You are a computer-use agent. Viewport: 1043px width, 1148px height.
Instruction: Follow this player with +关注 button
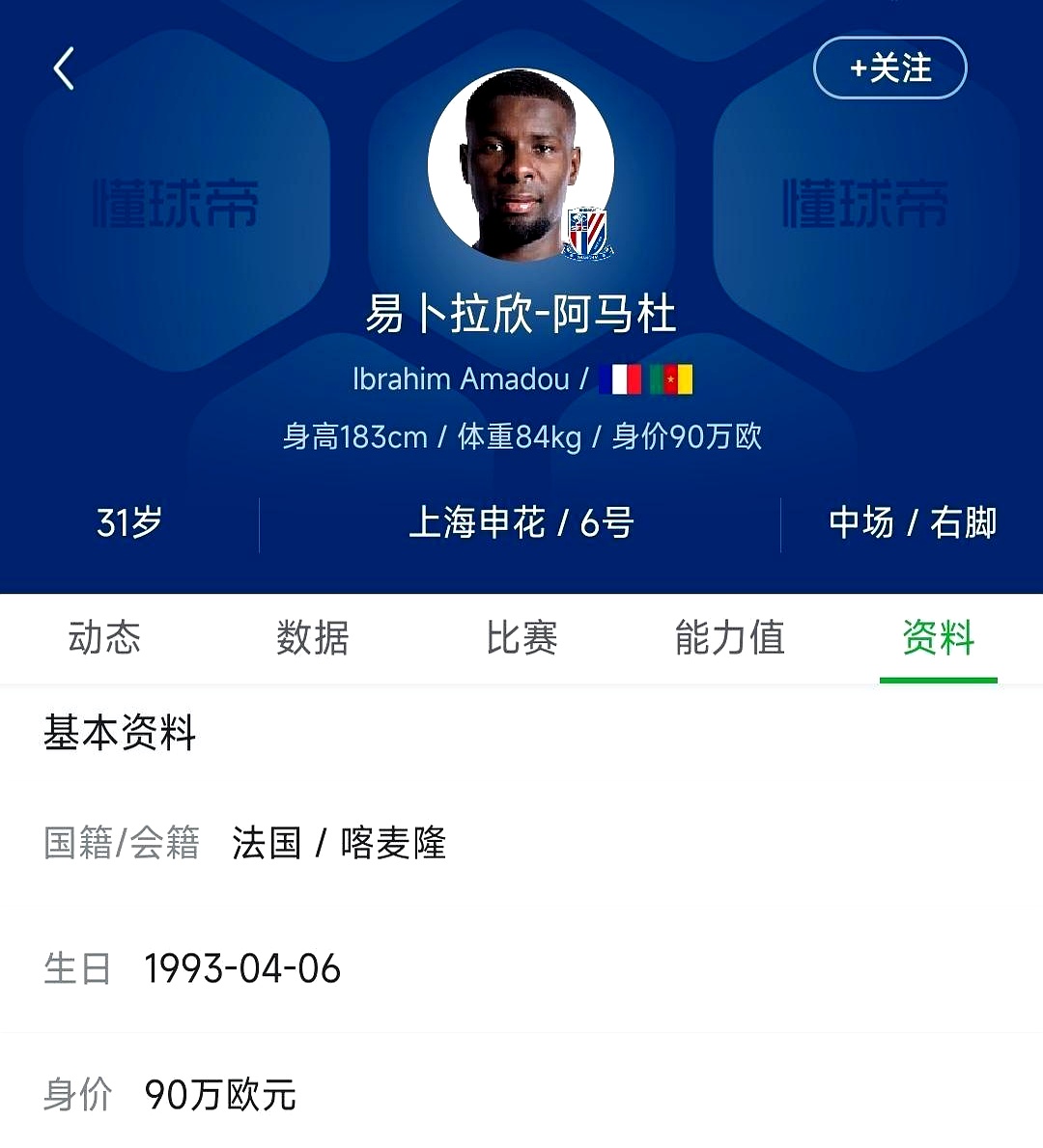pyautogui.click(x=889, y=68)
